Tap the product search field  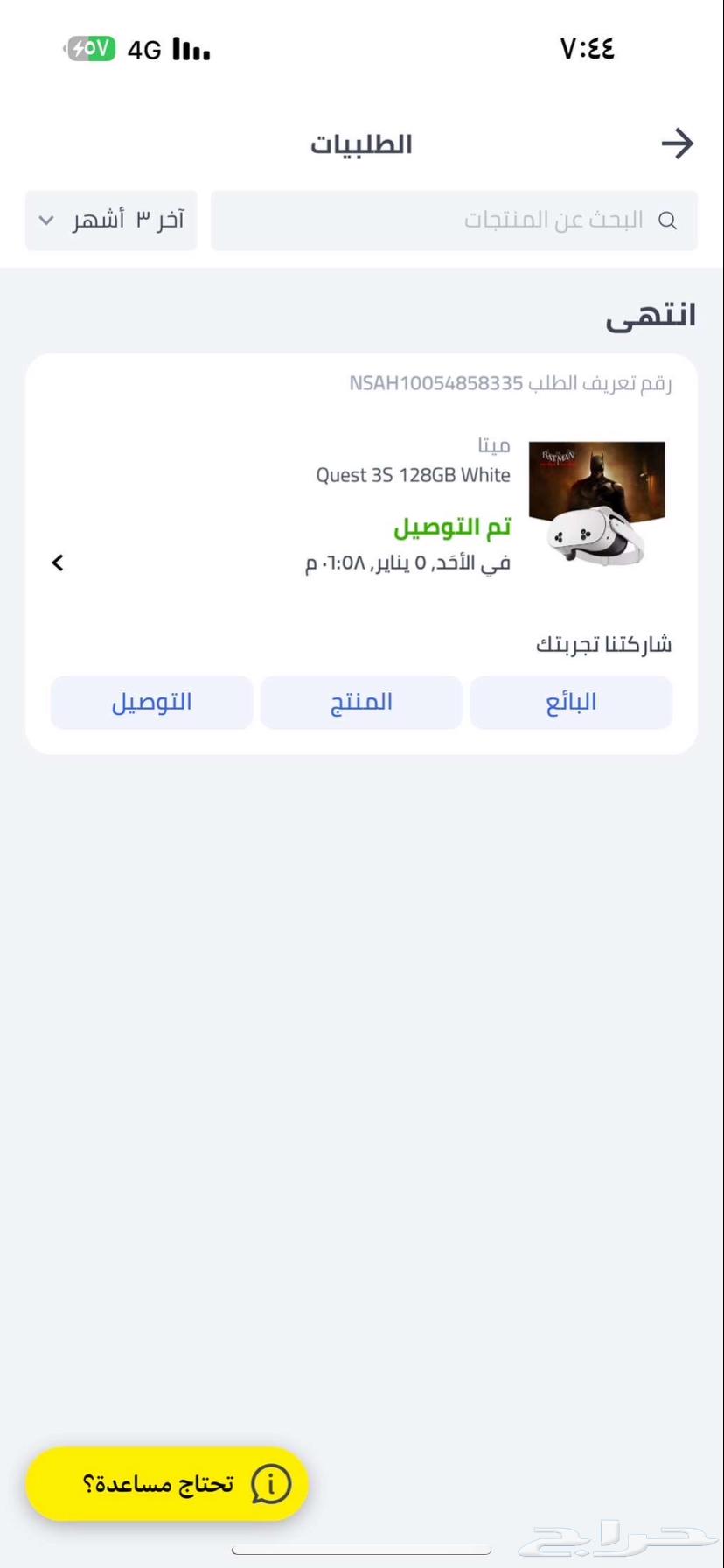[x=455, y=220]
